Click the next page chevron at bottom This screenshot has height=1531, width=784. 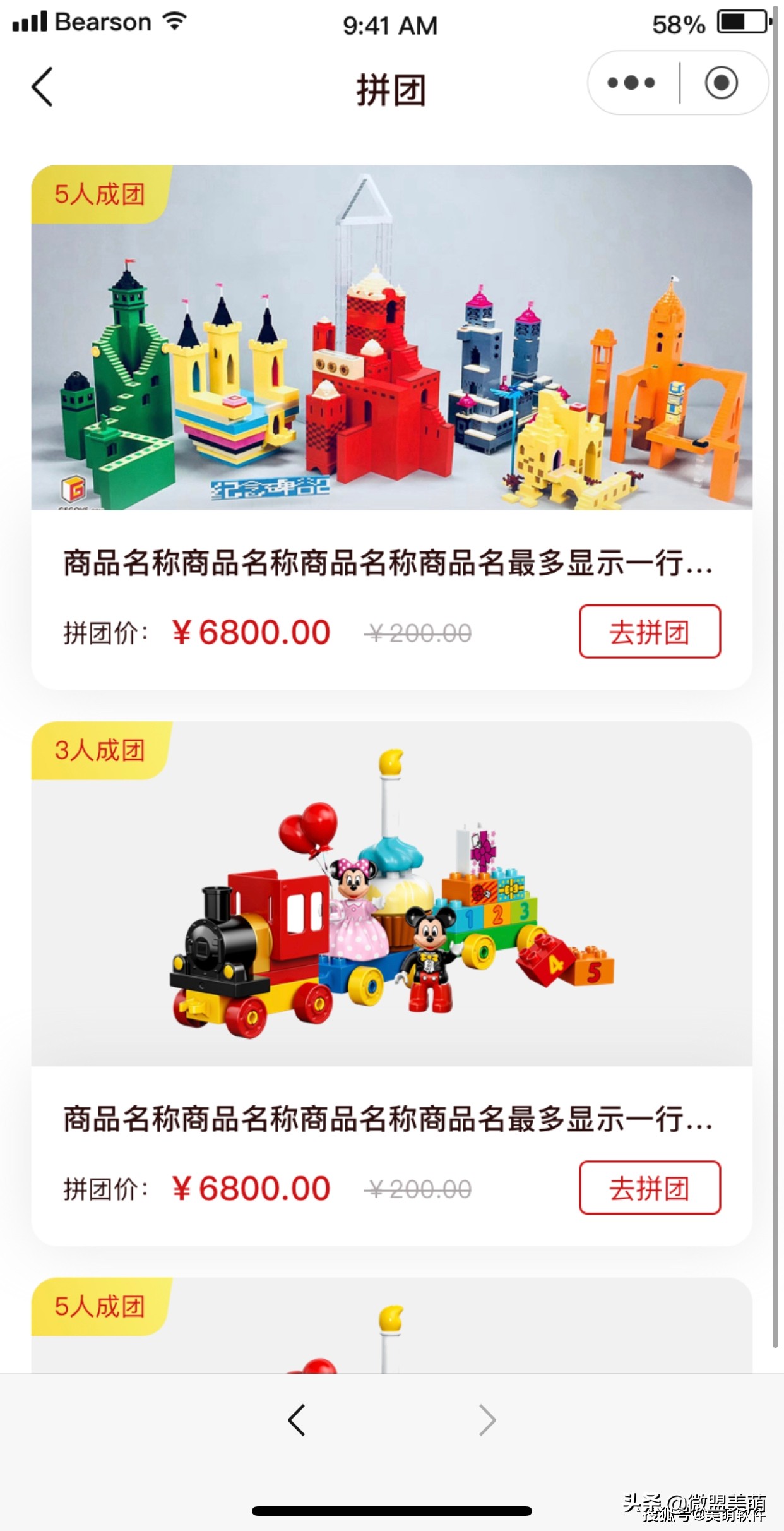click(486, 1421)
